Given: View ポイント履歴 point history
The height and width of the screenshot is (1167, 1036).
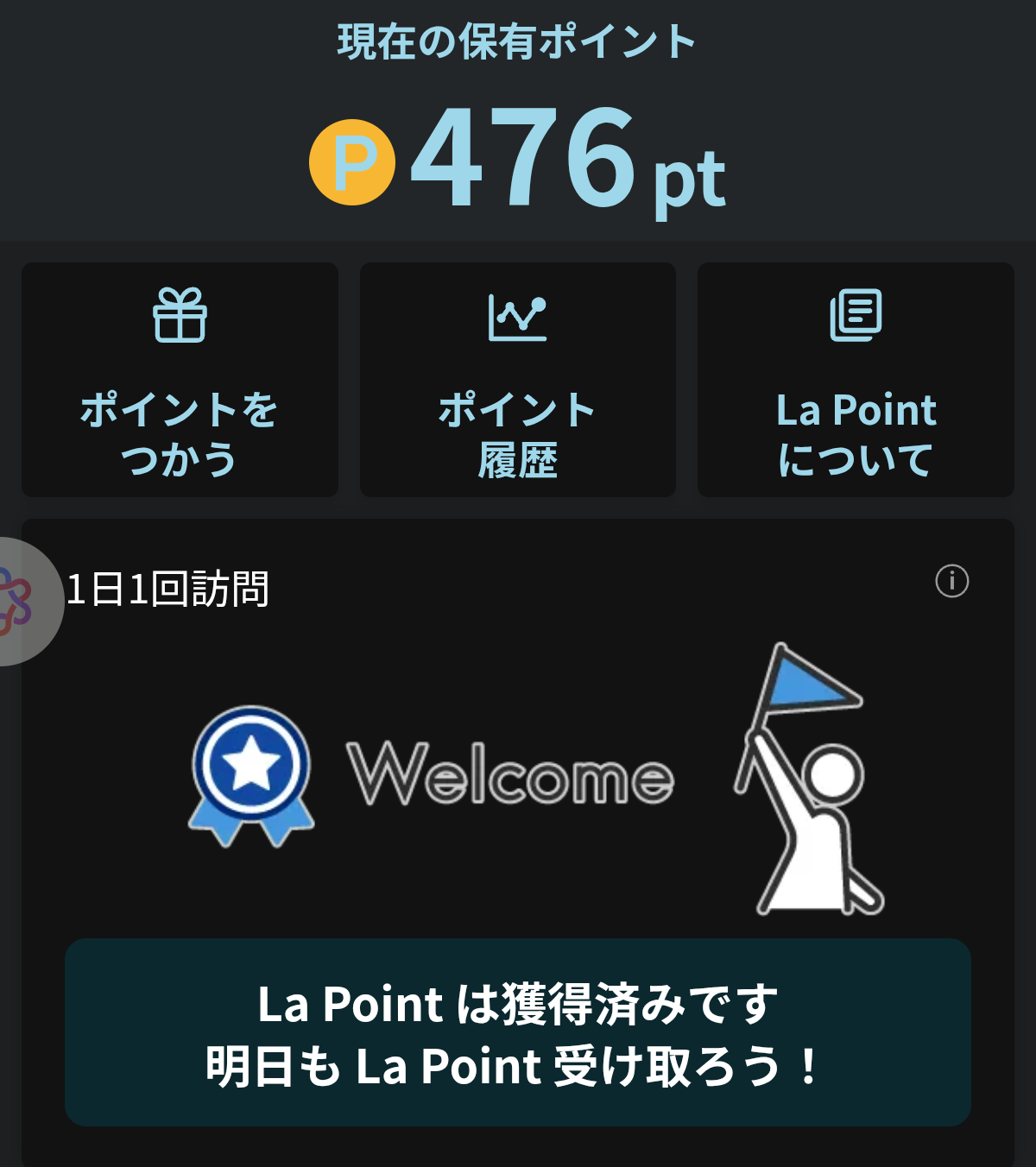Looking at the screenshot, I should click(517, 380).
